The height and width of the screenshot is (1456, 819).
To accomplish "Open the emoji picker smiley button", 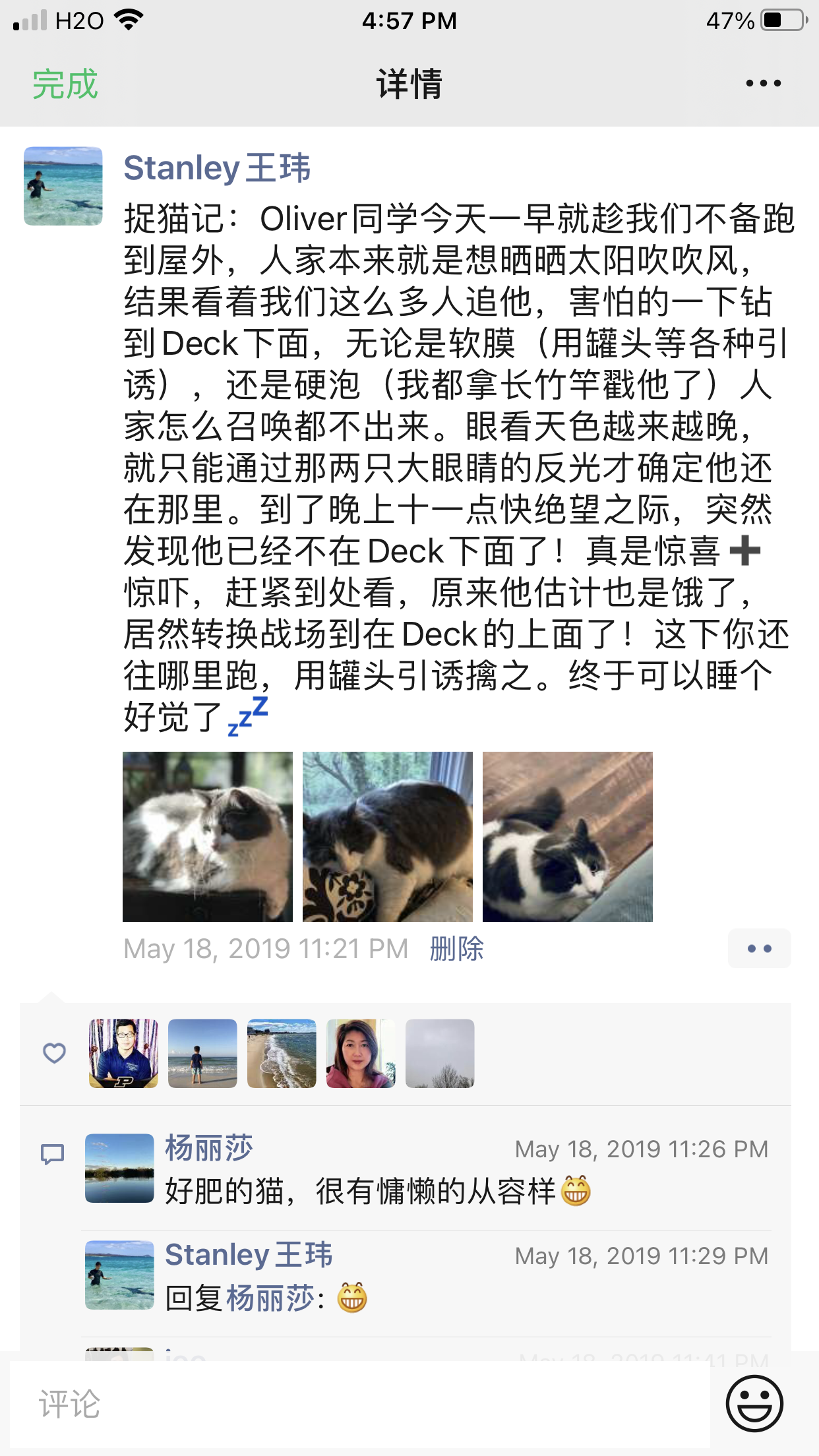I will click(x=754, y=1403).
